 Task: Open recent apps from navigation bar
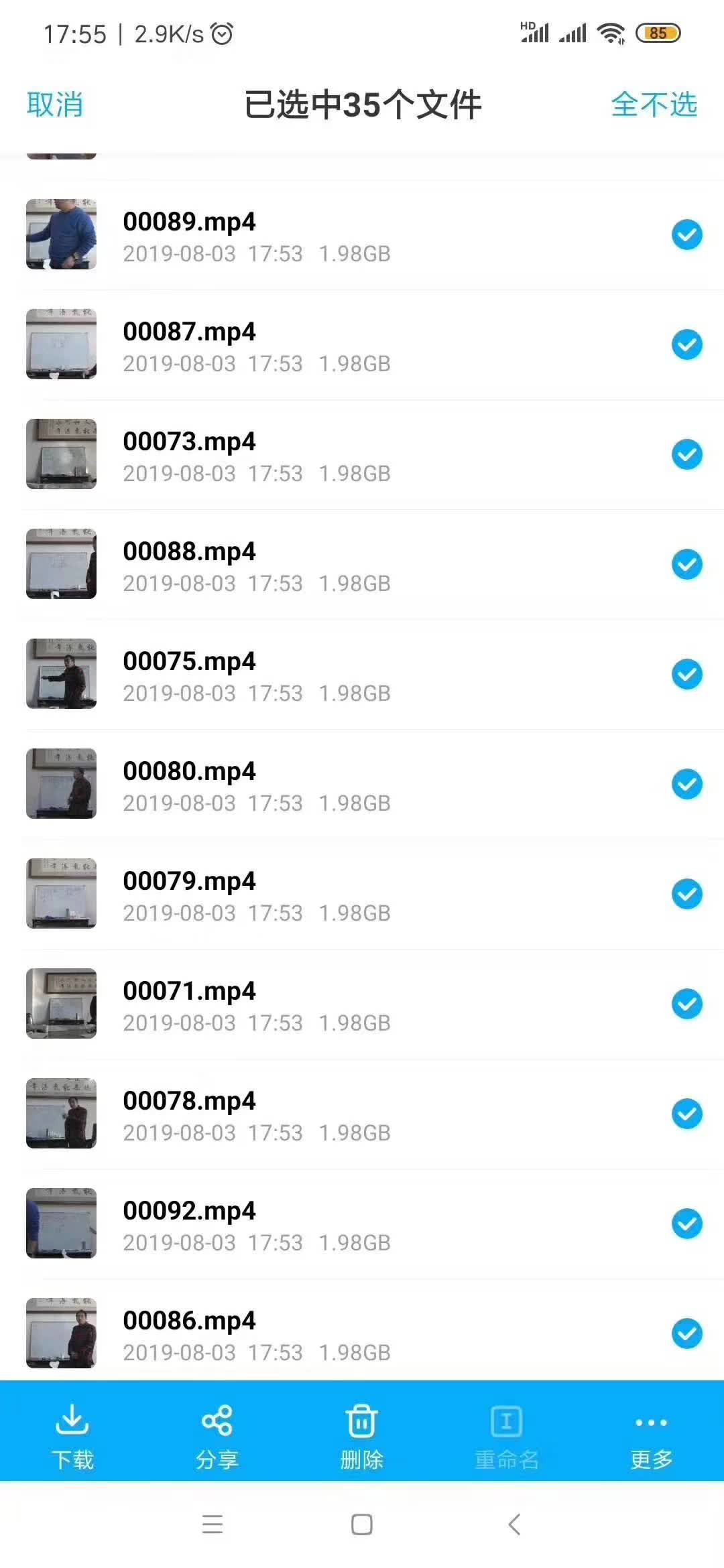point(213,1524)
